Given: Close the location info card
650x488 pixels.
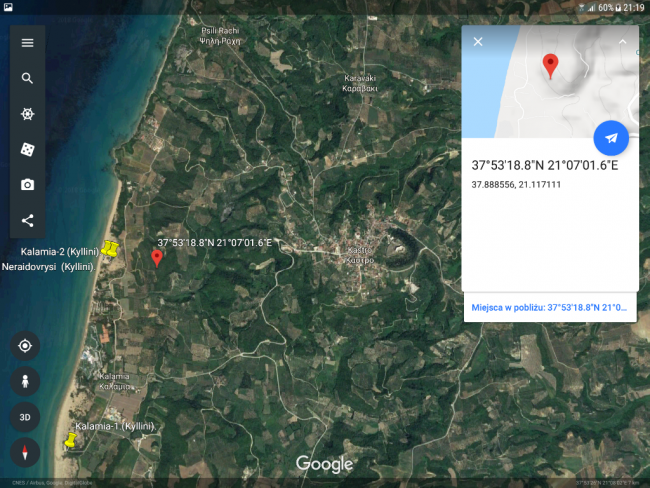Looking at the screenshot, I should tap(478, 42).
